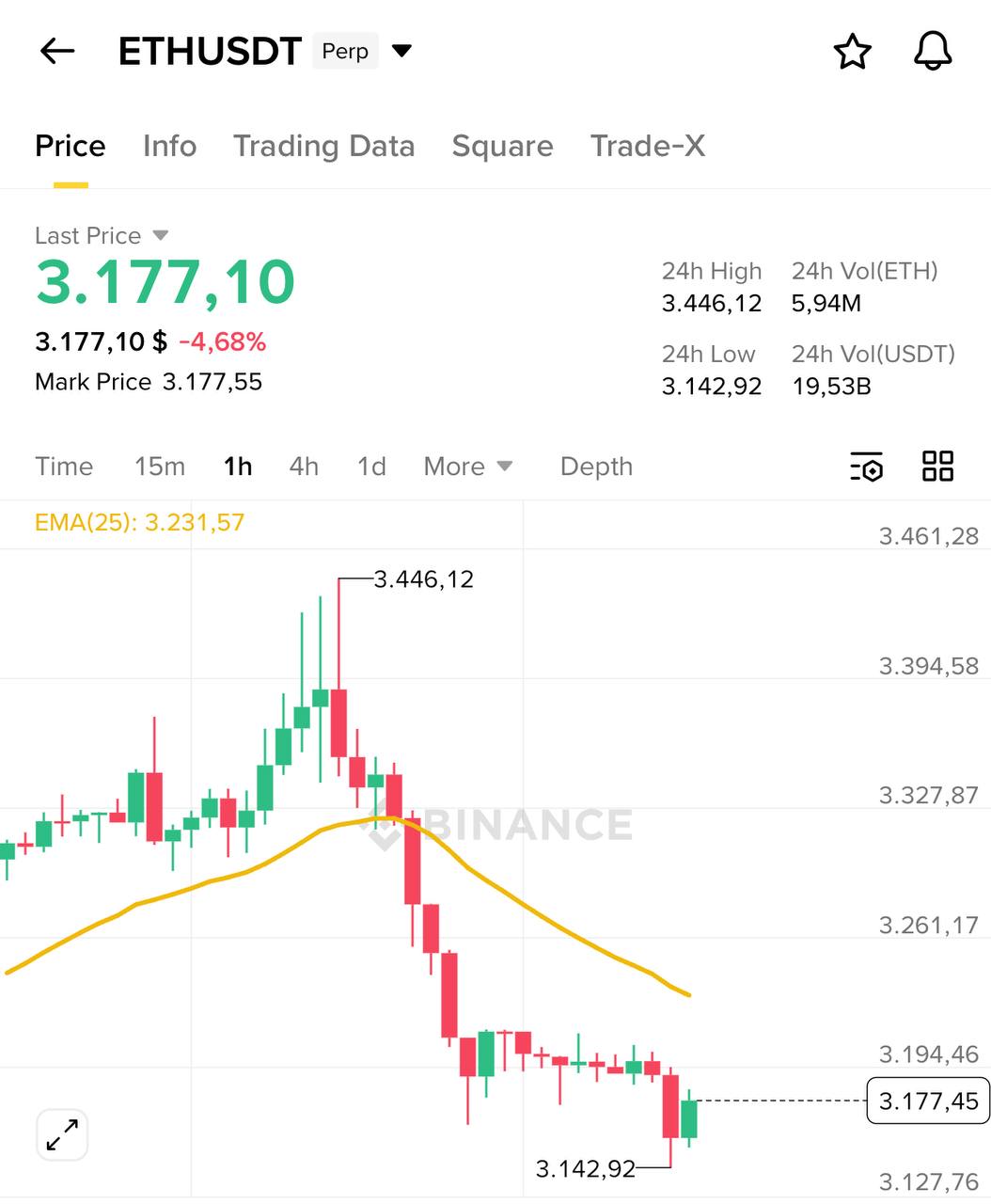This screenshot has height=1204, width=991.
Task: Switch to the 15m interval
Action: [159, 467]
